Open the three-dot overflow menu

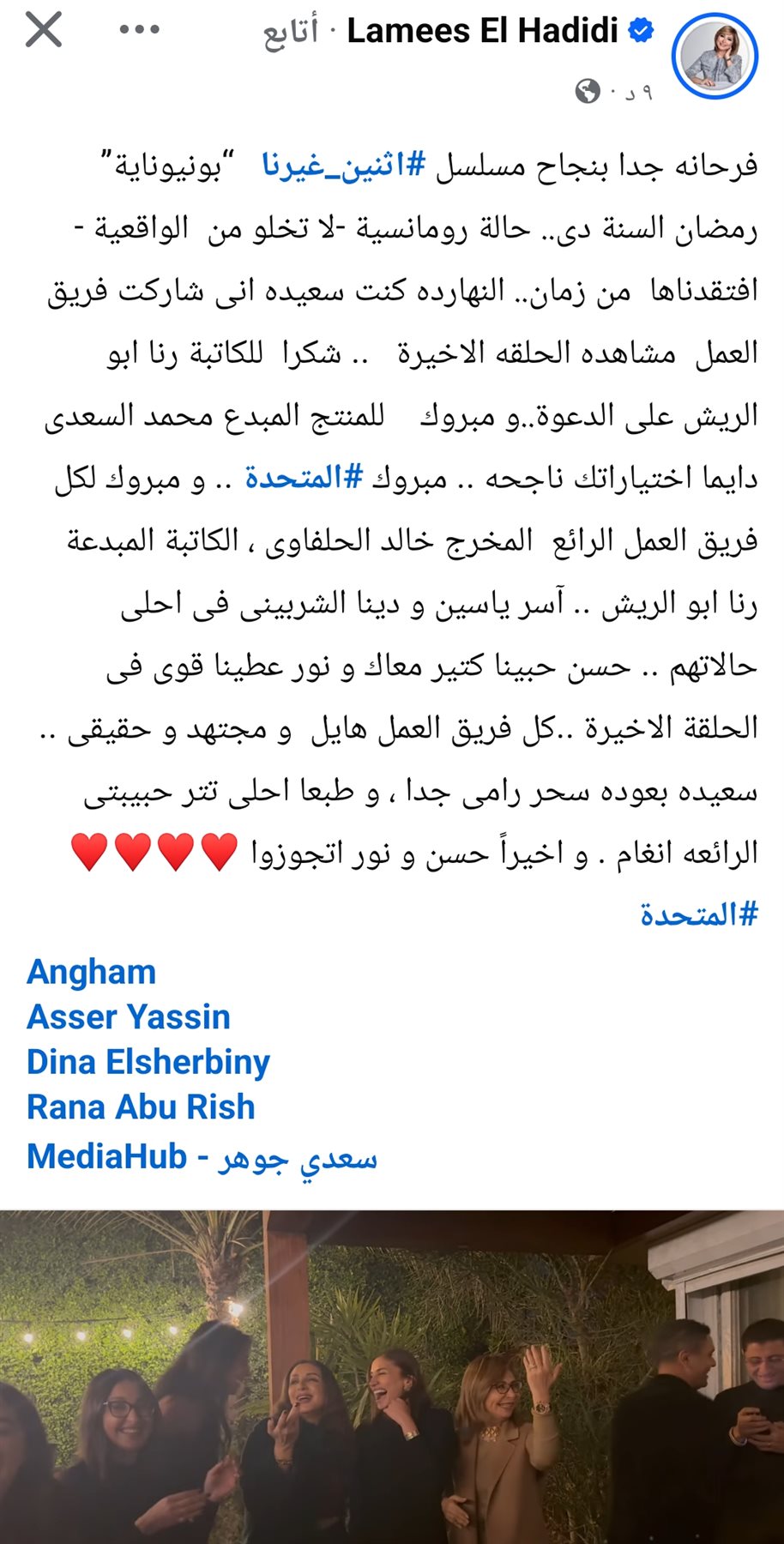tap(140, 30)
